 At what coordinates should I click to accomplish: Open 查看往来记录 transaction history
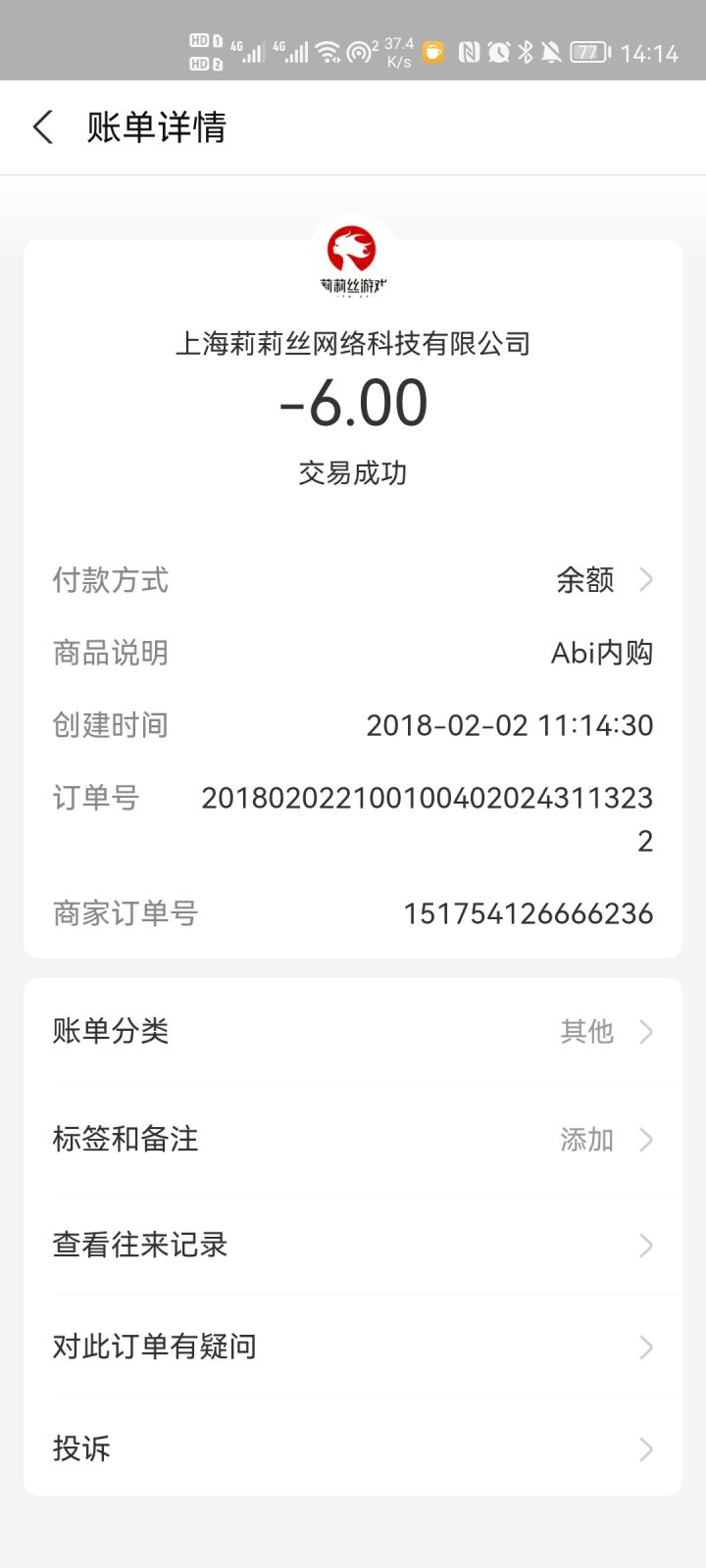353,1245
